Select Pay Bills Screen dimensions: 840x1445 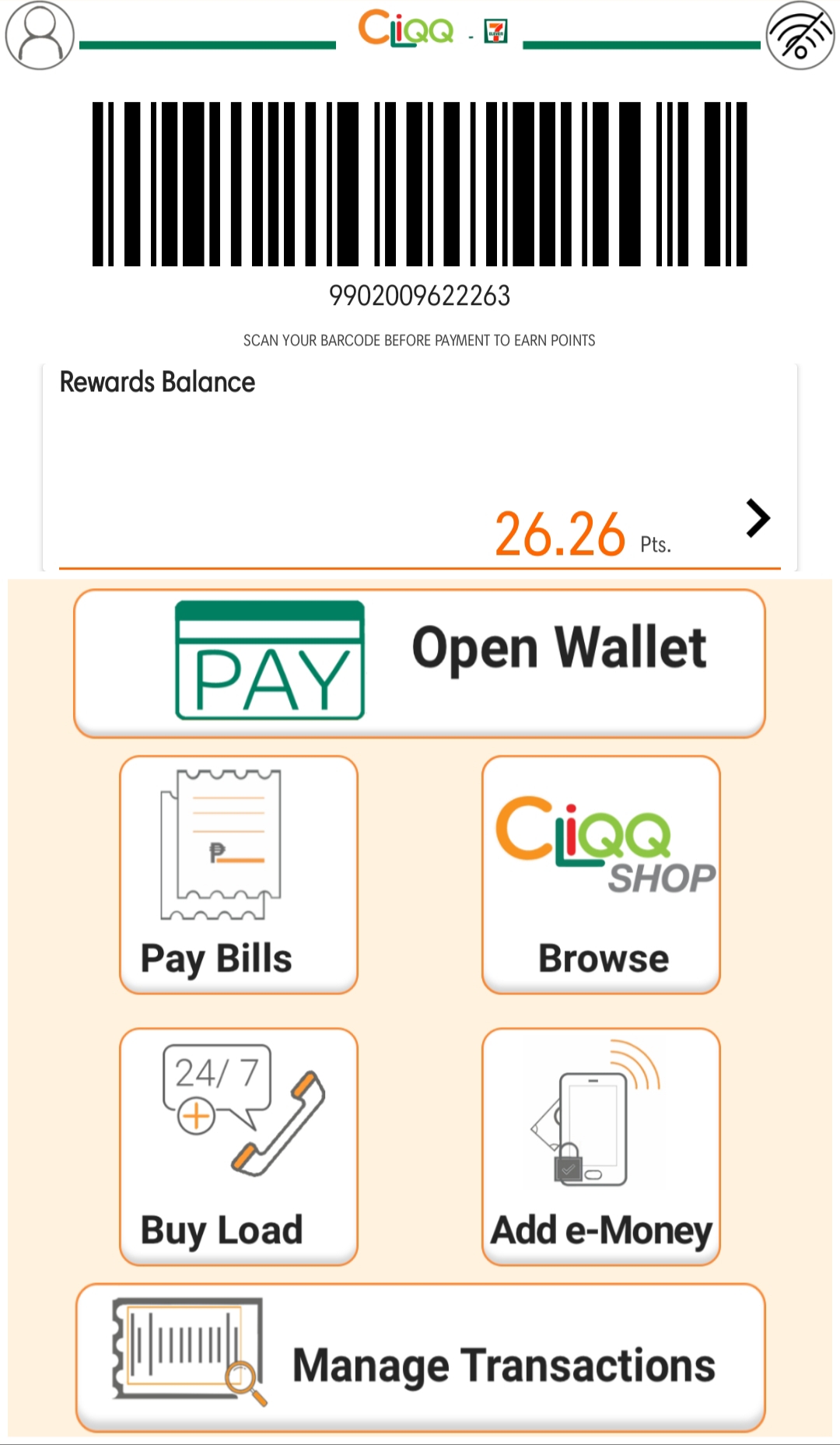point(239,874)
